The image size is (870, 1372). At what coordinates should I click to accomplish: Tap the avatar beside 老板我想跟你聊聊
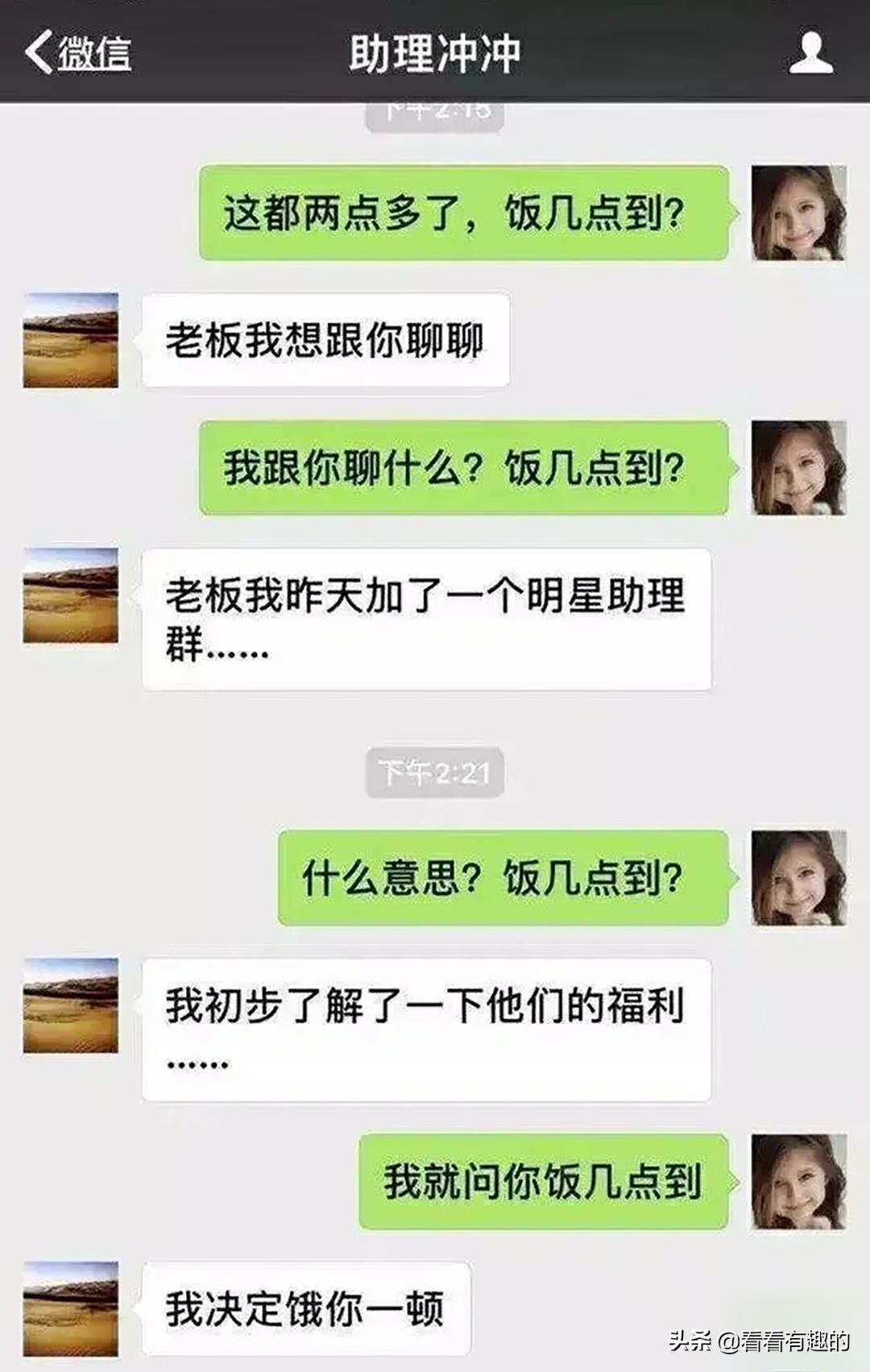pyautogui.click(x=71, y=340)
